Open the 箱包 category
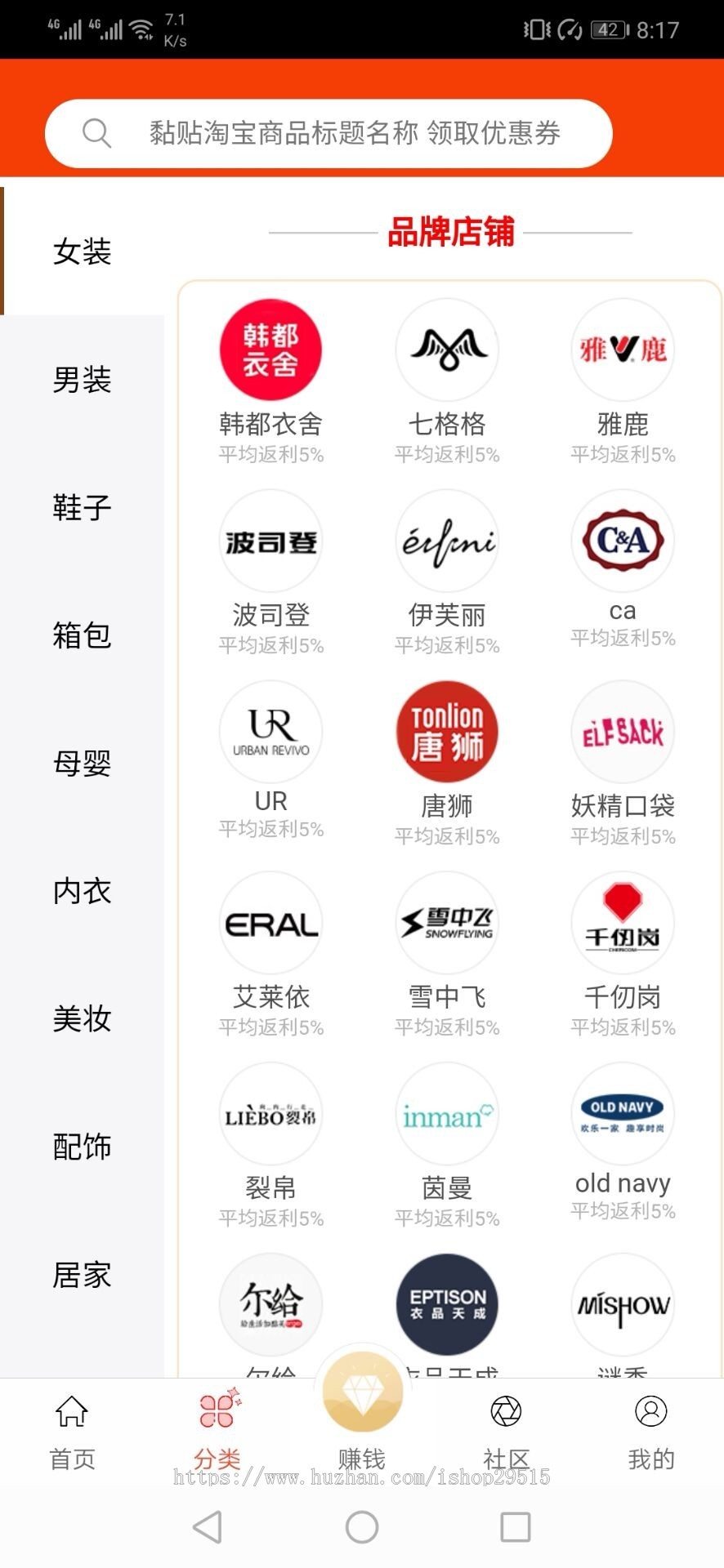724x1568 pixels. point(82,635)
